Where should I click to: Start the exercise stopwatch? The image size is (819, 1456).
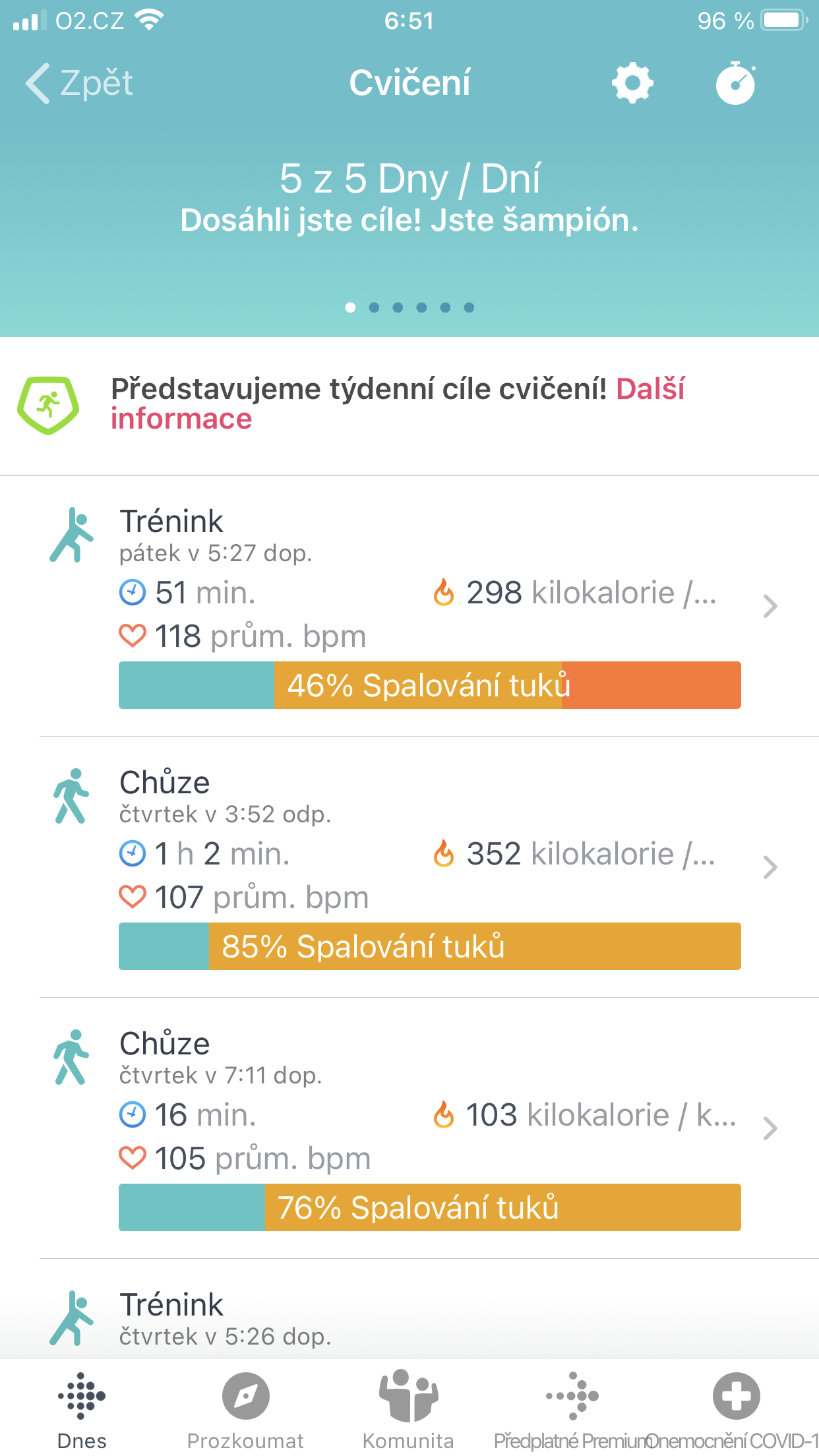coord(736,83)
